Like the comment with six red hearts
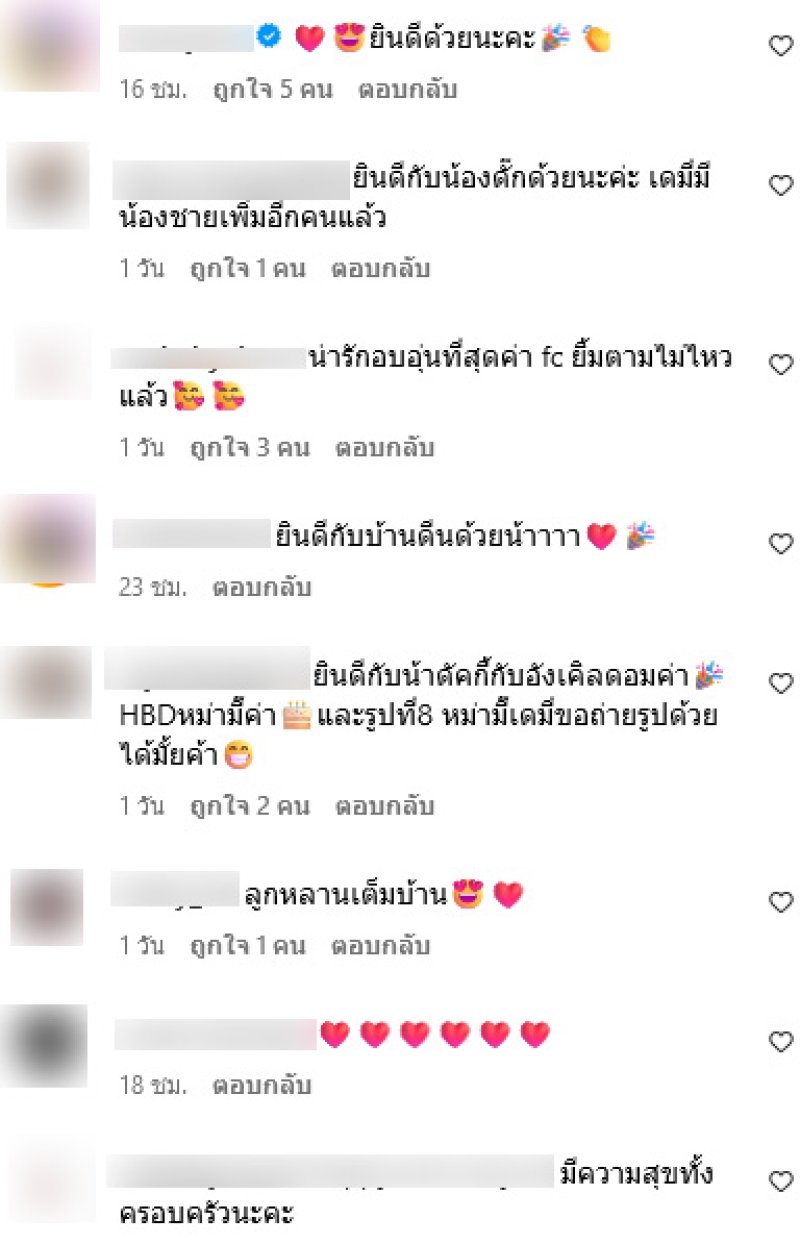 [x=781, y=1042]
